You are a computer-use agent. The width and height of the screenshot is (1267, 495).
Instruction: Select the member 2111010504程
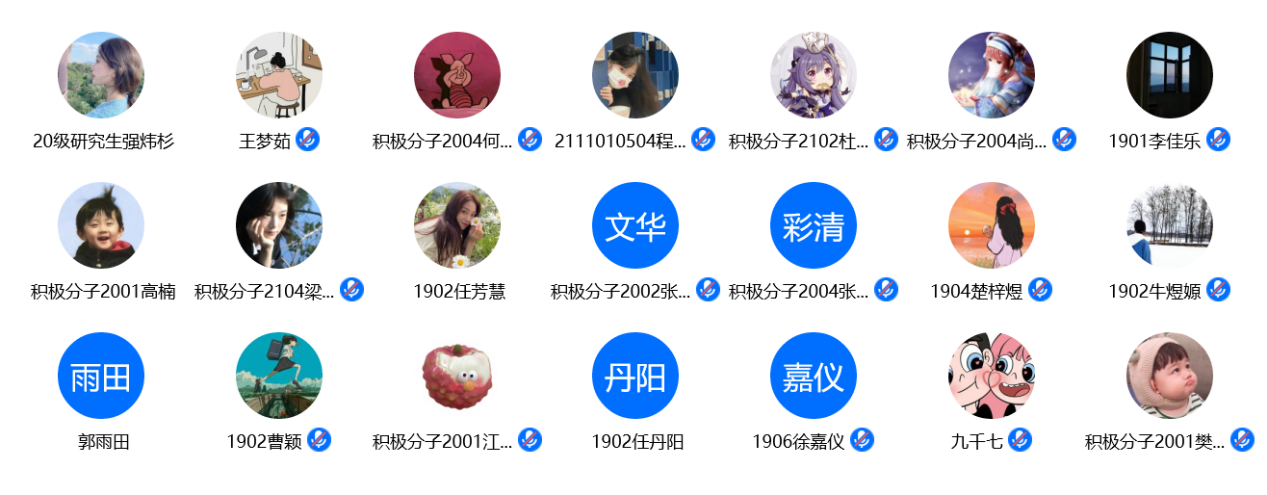[x=635, y=75]
